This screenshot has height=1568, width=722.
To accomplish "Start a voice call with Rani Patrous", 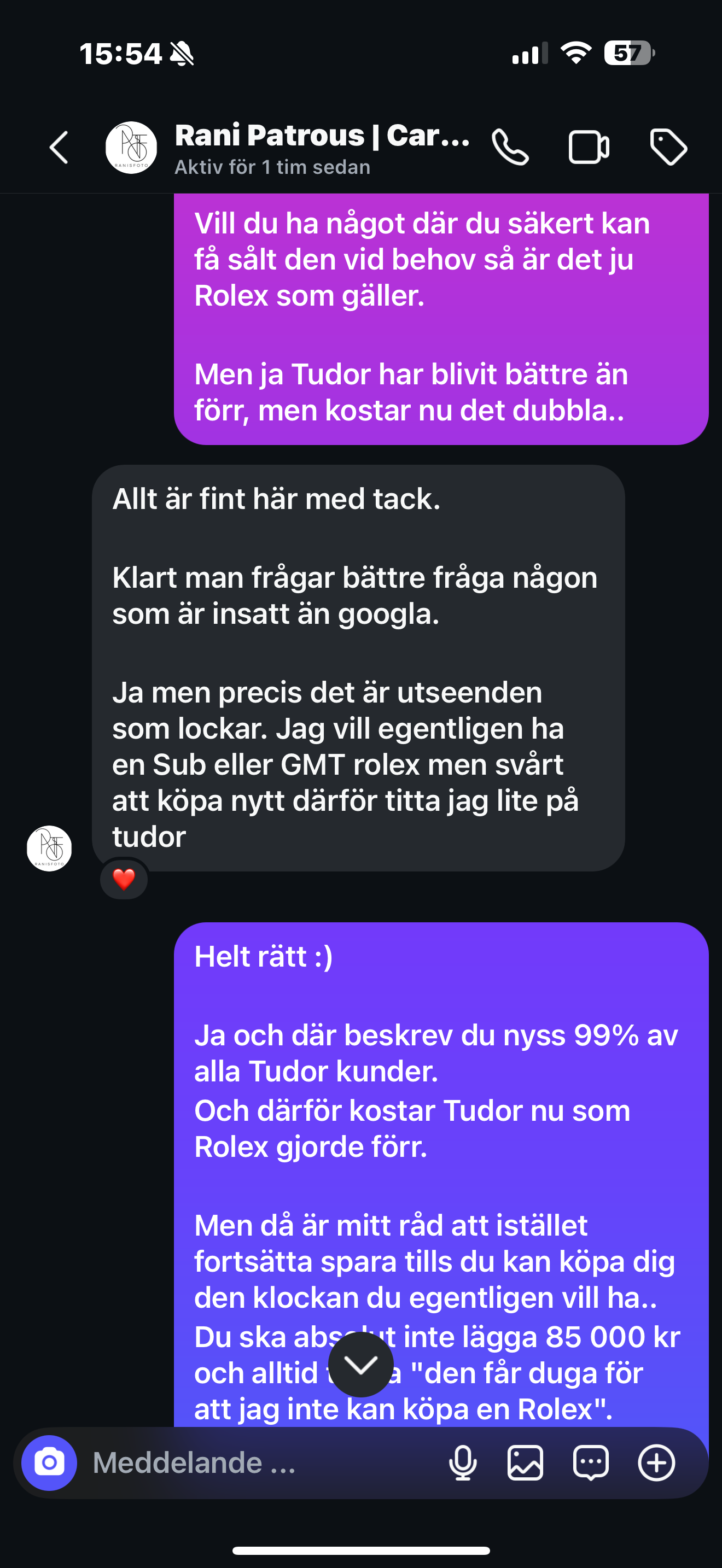I will coord(510,147).
